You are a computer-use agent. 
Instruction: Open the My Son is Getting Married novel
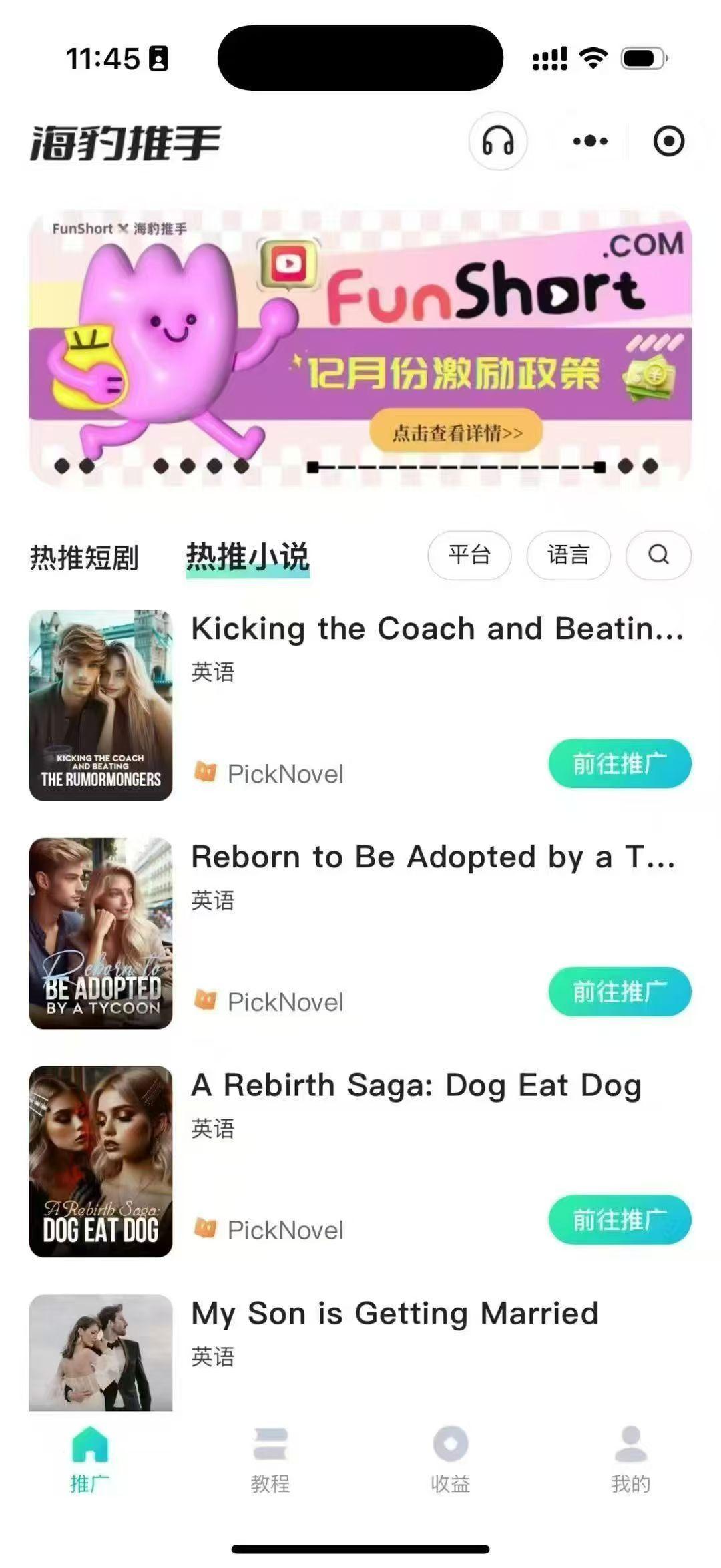coord(394,1313)
